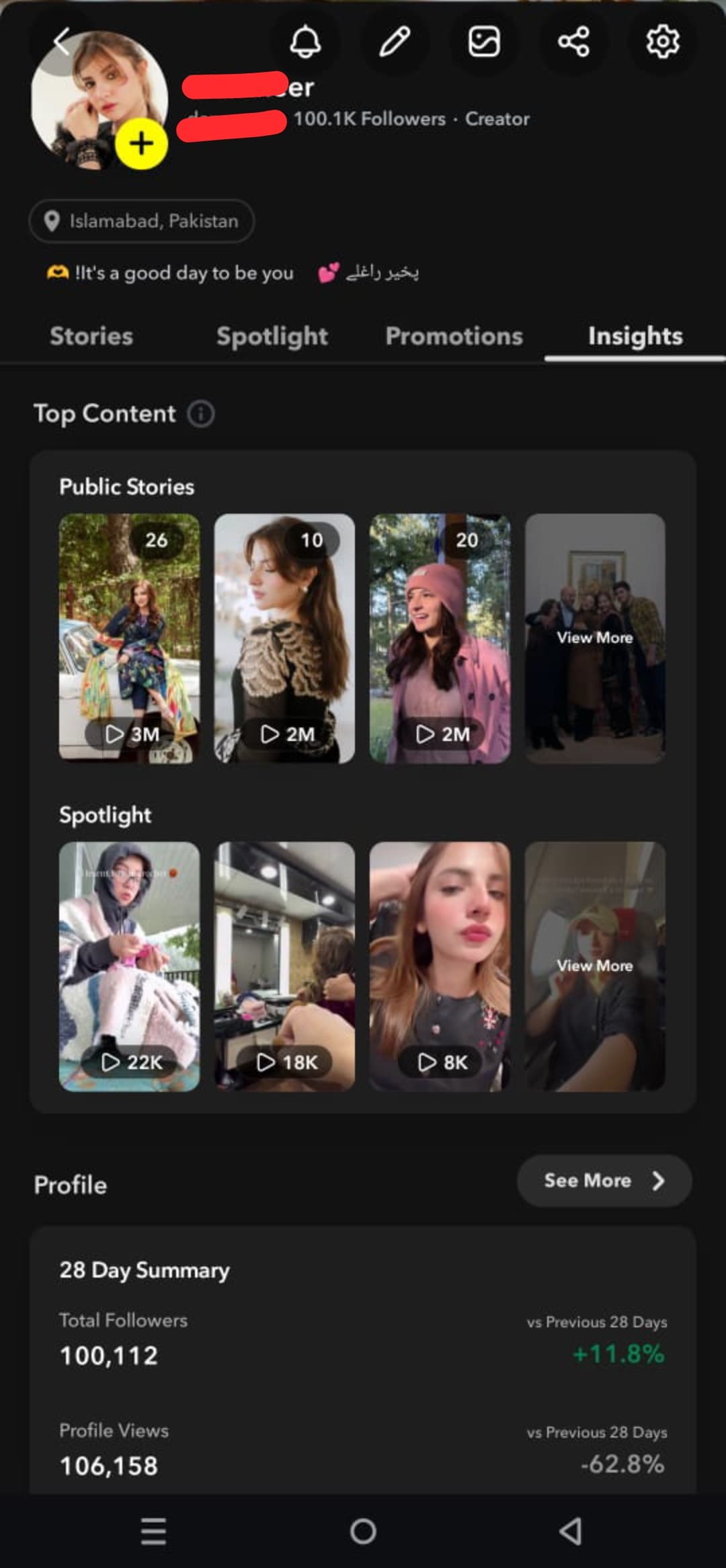
Task: Share this profile
Action: coord(573,42)
